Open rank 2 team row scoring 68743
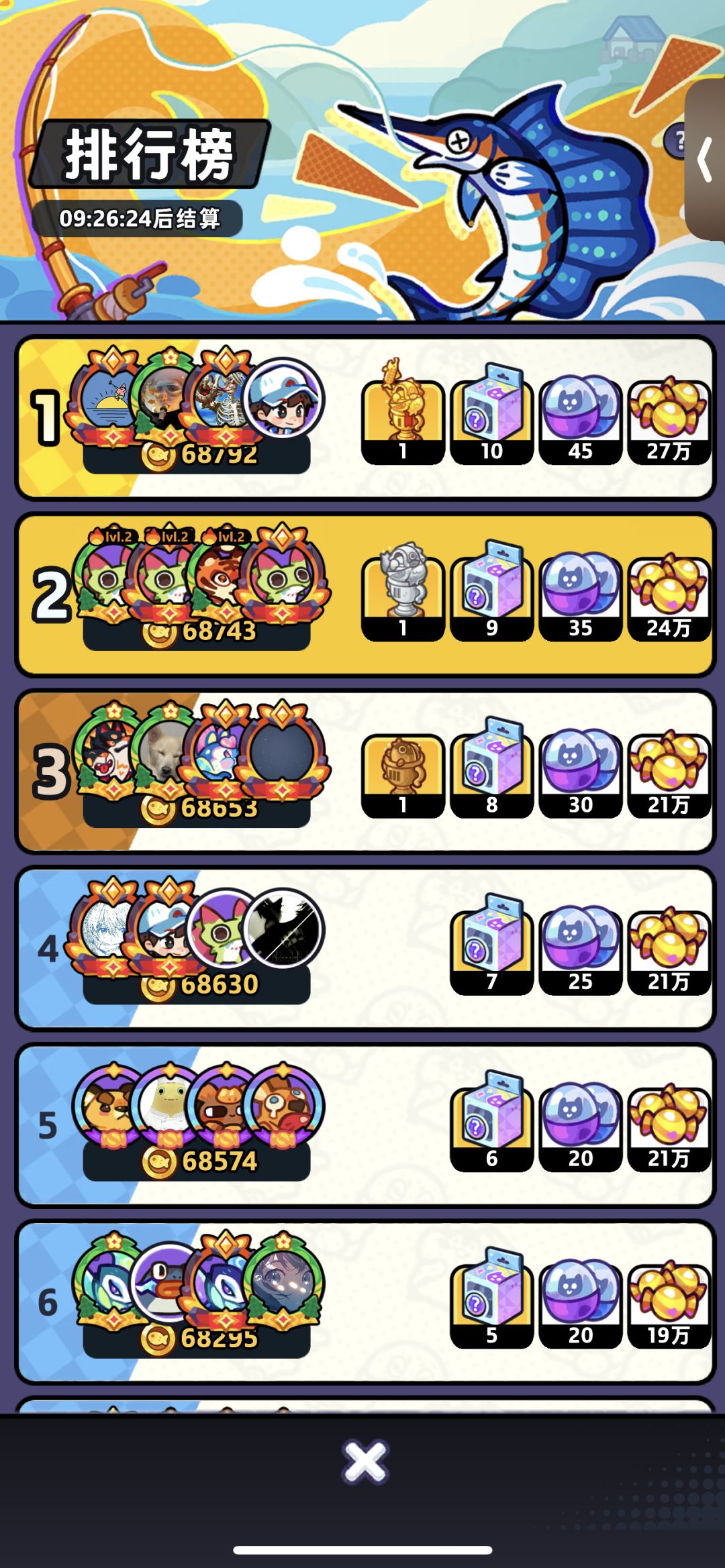Viewport: 725px width, 1568px height. (365, 594)
